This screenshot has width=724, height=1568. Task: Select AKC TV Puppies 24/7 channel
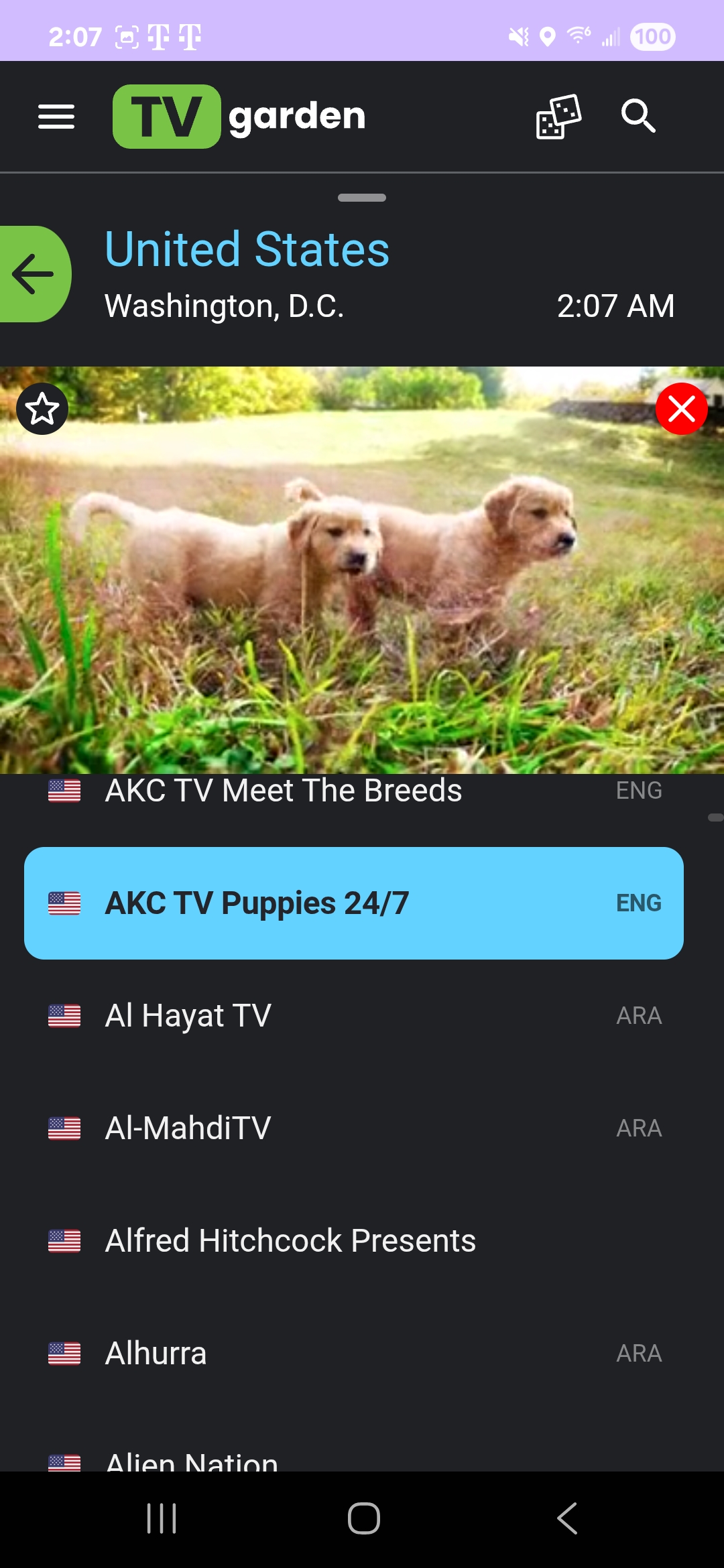tap(353, 903)
